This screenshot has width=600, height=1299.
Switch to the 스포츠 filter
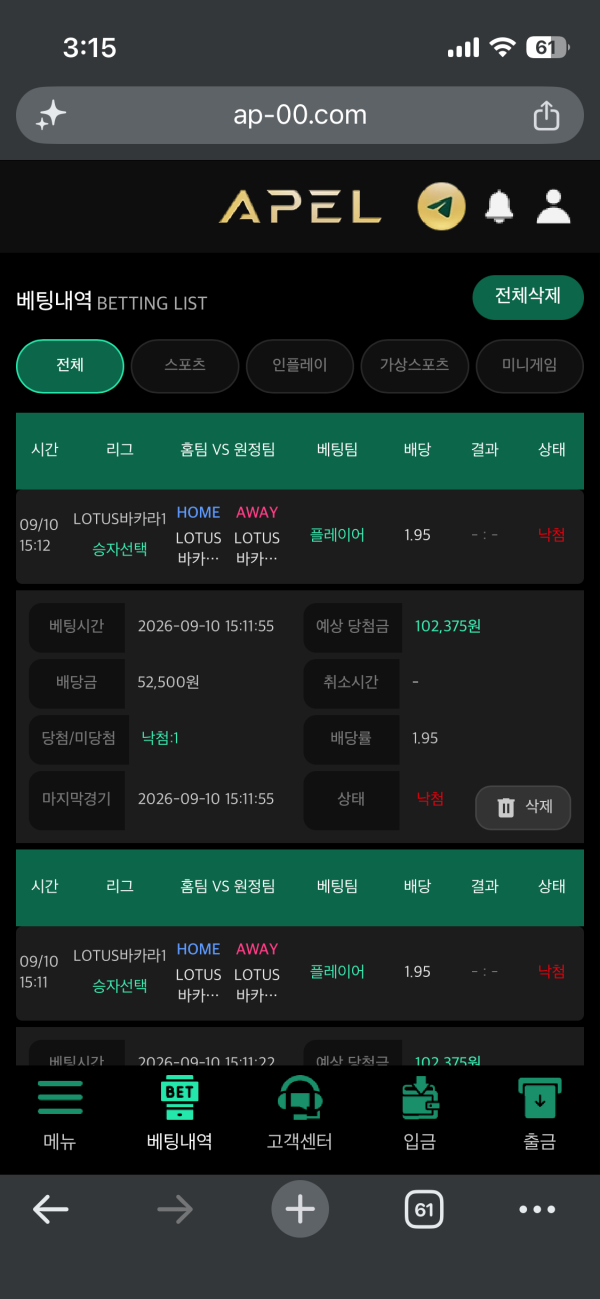click(x=185, y=366)
